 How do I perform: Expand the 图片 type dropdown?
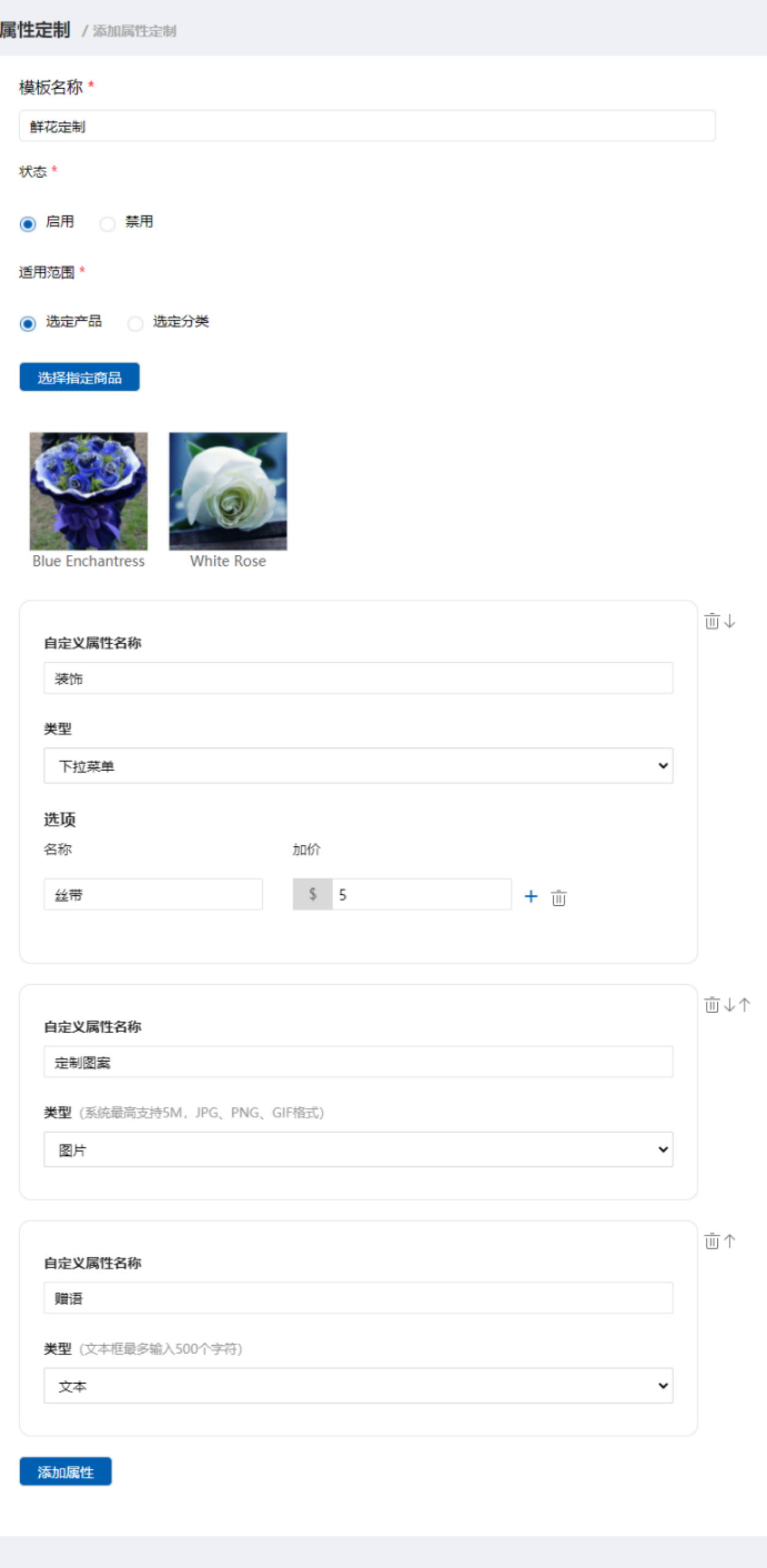358,1150
